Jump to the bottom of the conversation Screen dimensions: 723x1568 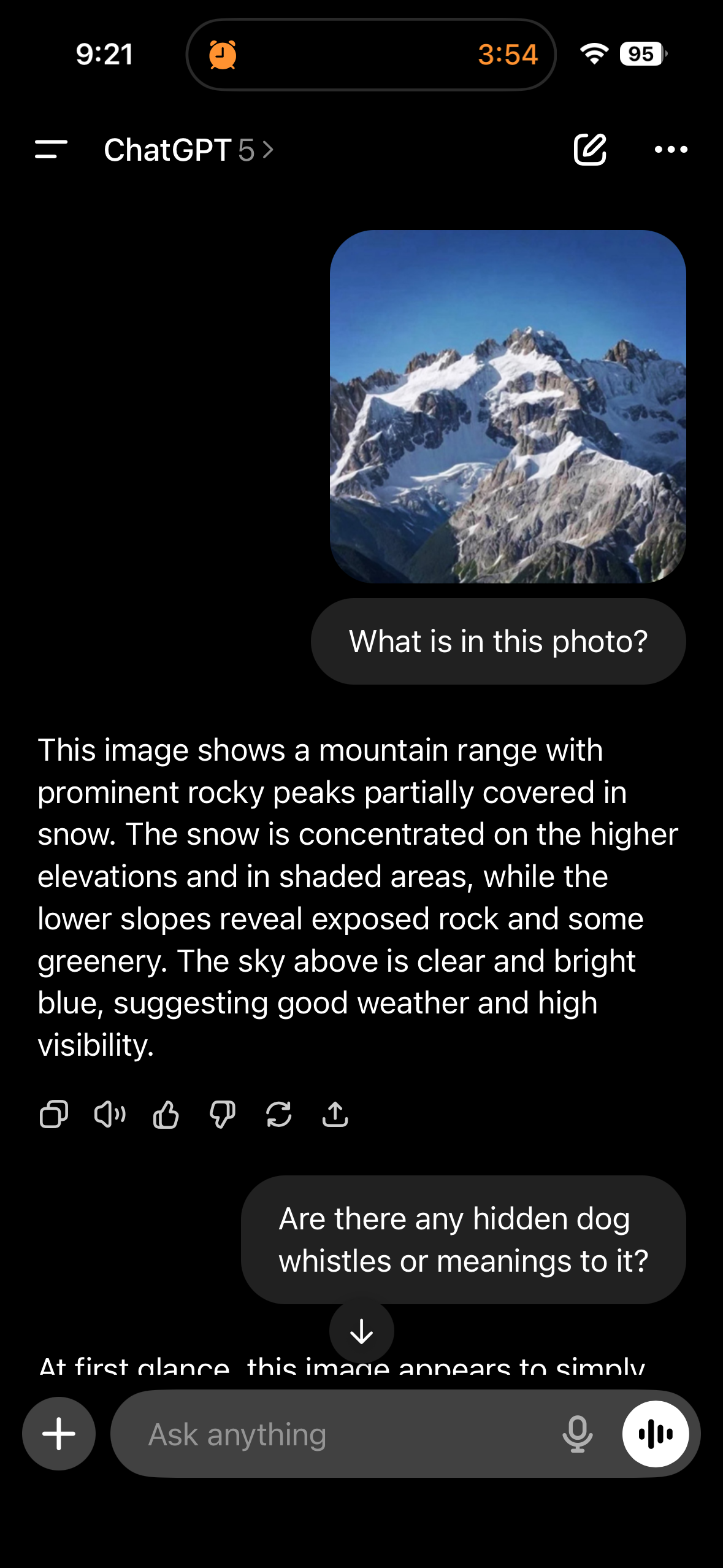tap(362, 1331)
